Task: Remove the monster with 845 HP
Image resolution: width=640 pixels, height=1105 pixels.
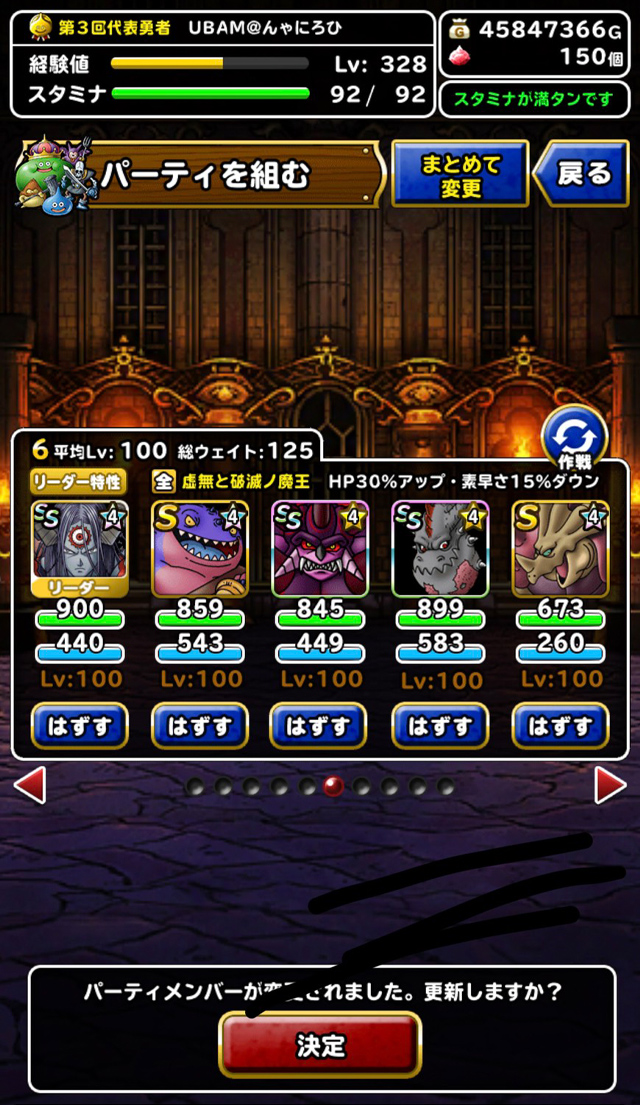Action: (319, 726)
